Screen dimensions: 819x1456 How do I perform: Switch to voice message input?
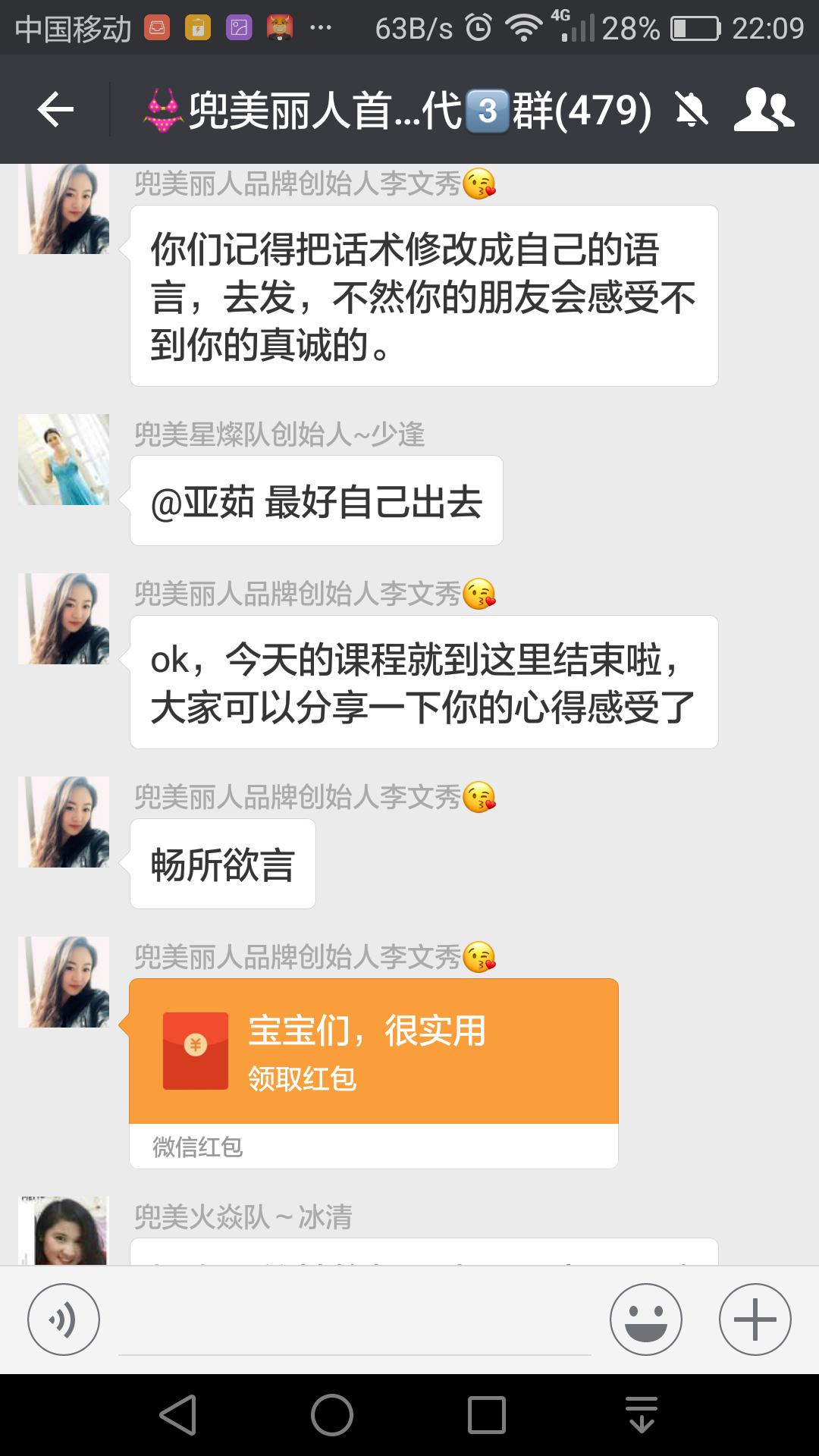(64, 1319)
